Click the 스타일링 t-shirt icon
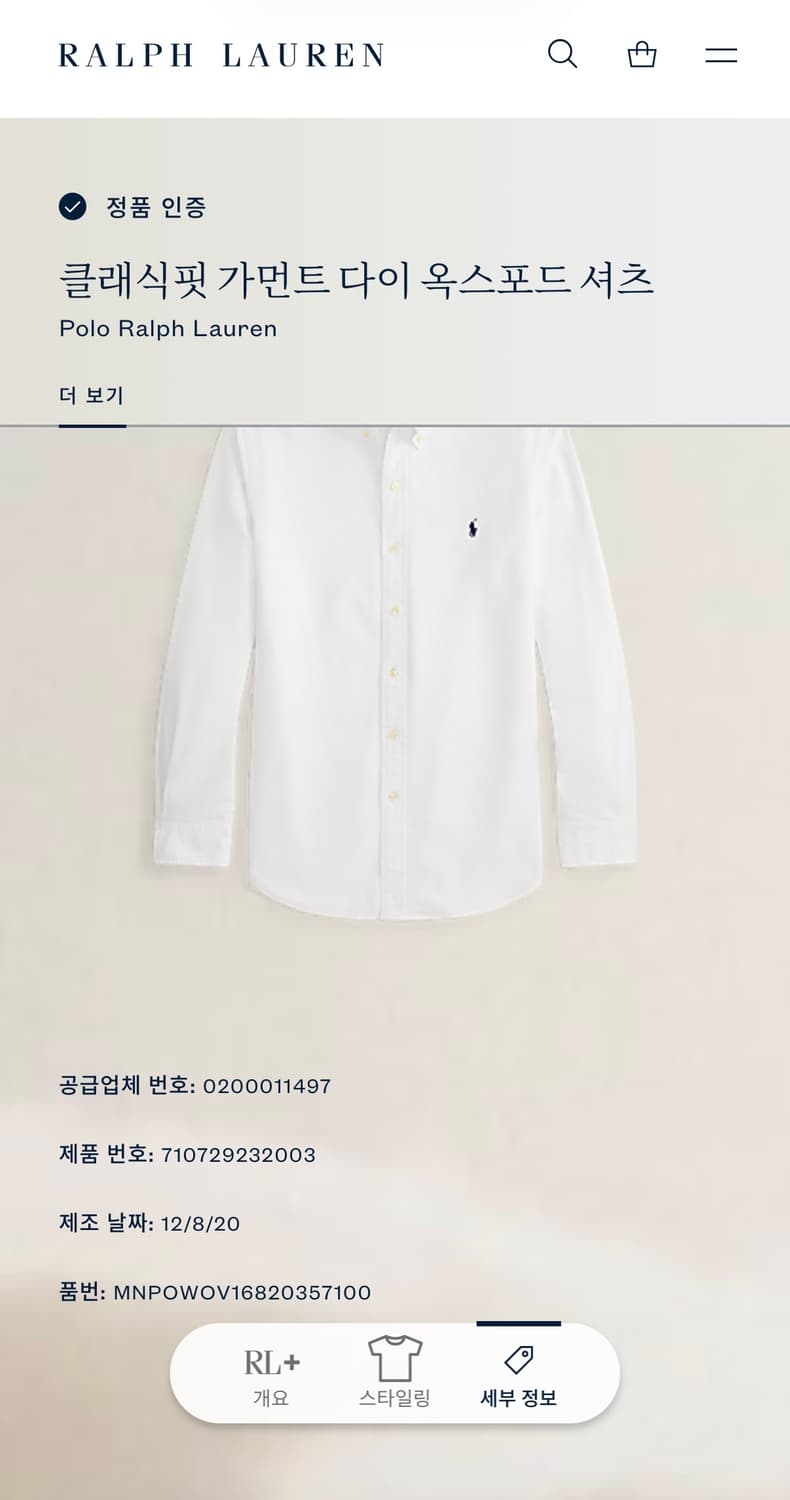The width and height of the screenshot is (790, 1500). tap(396, 1356)
